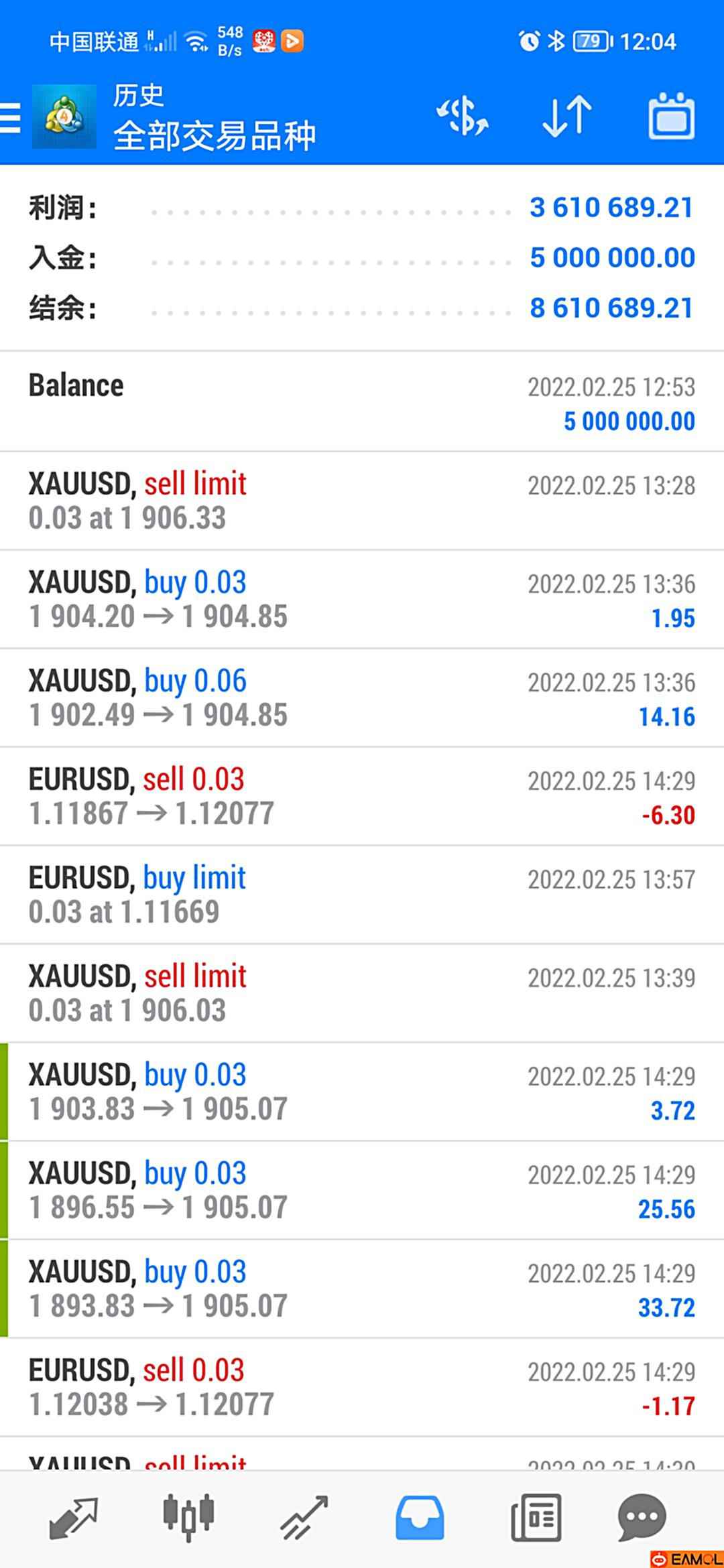Open the symbol filter dollar icon
This screenshot has height=1568, width=724.
pos(463,117)
